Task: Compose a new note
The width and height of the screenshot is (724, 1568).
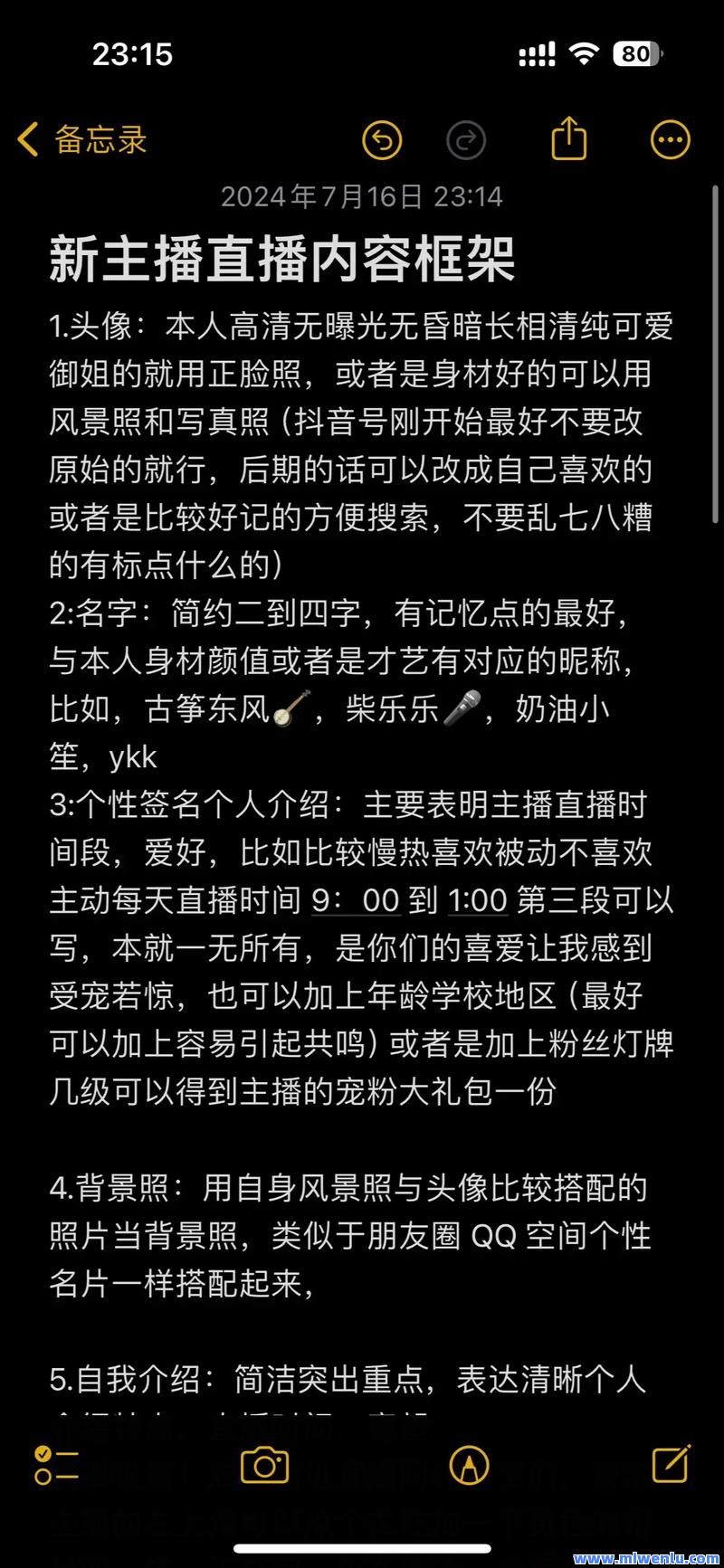Action: point(672,1463)
